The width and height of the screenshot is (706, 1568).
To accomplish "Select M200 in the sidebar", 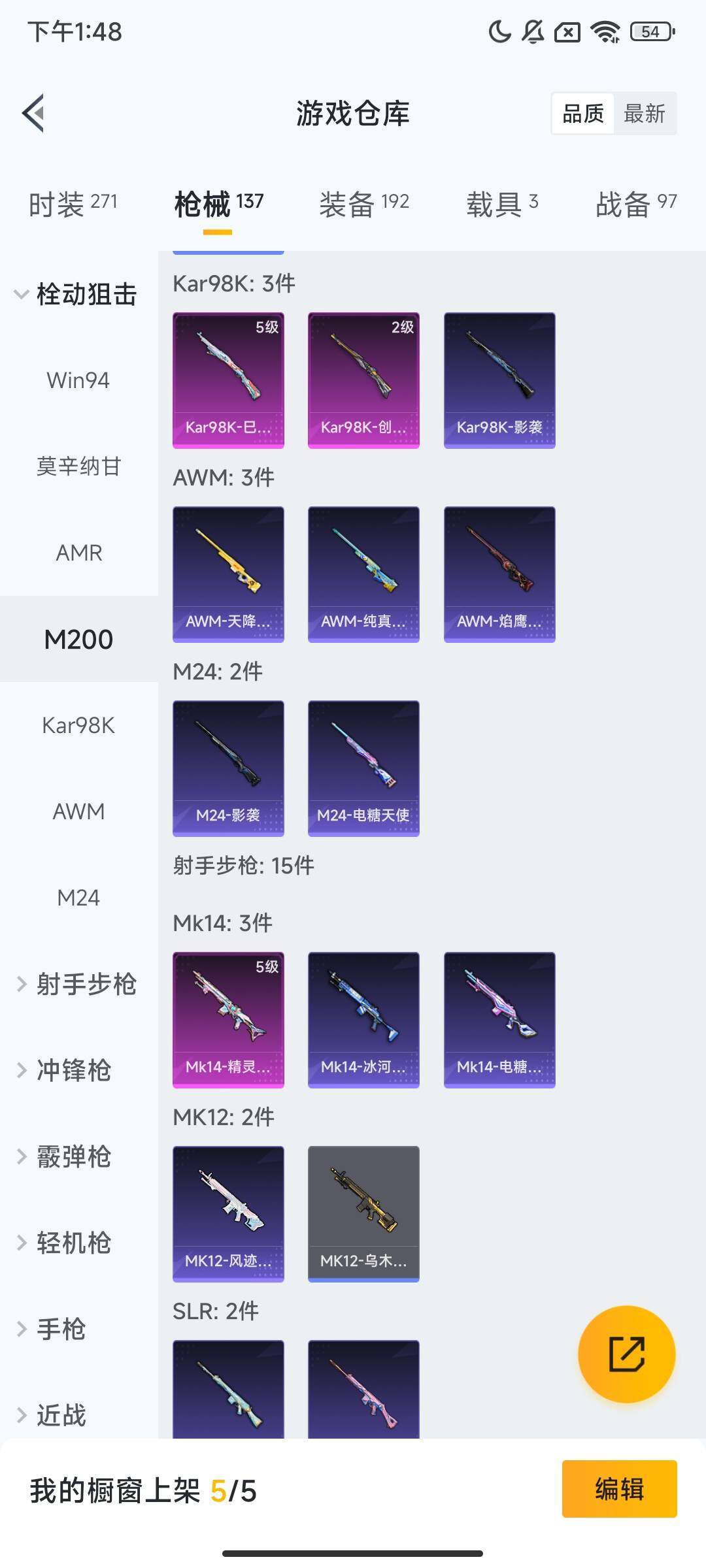I will point(78,639).
